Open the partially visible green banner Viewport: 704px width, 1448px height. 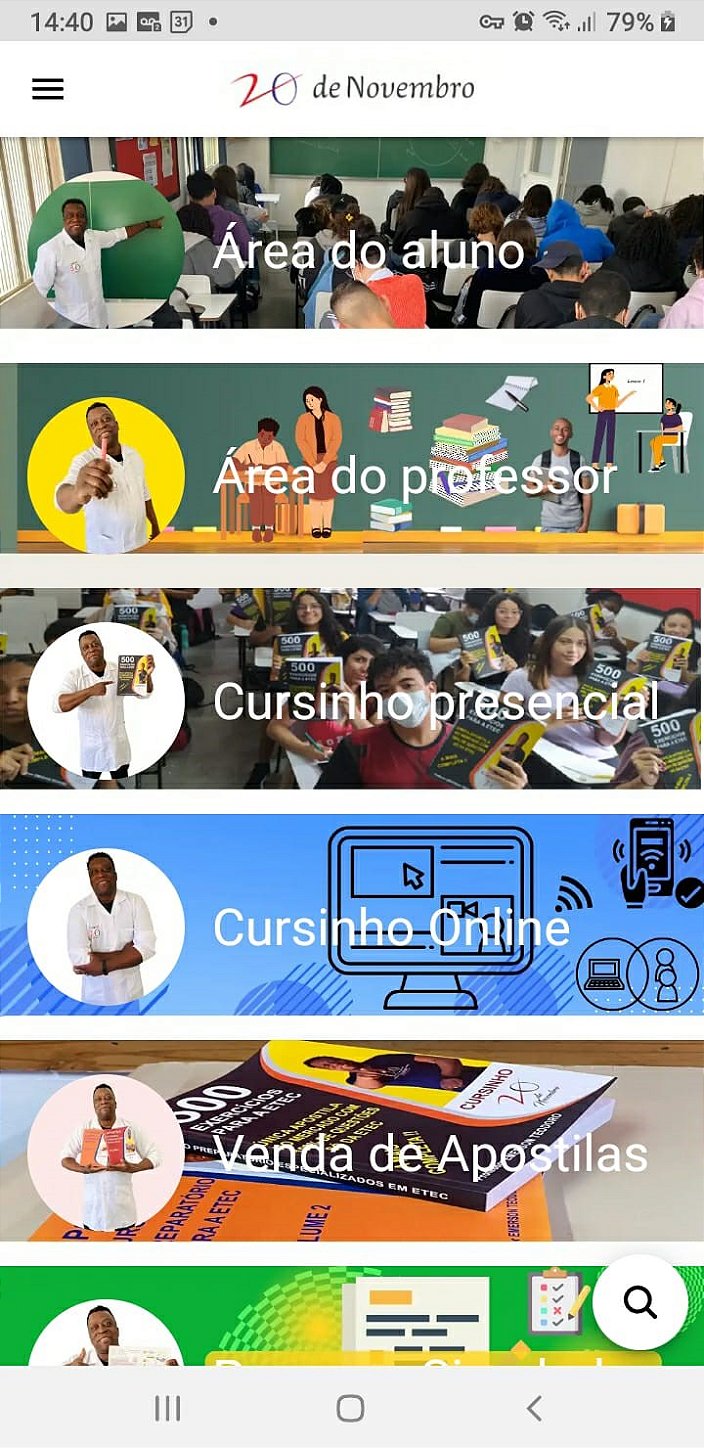pyautogui.click(x=300, y=1320)
